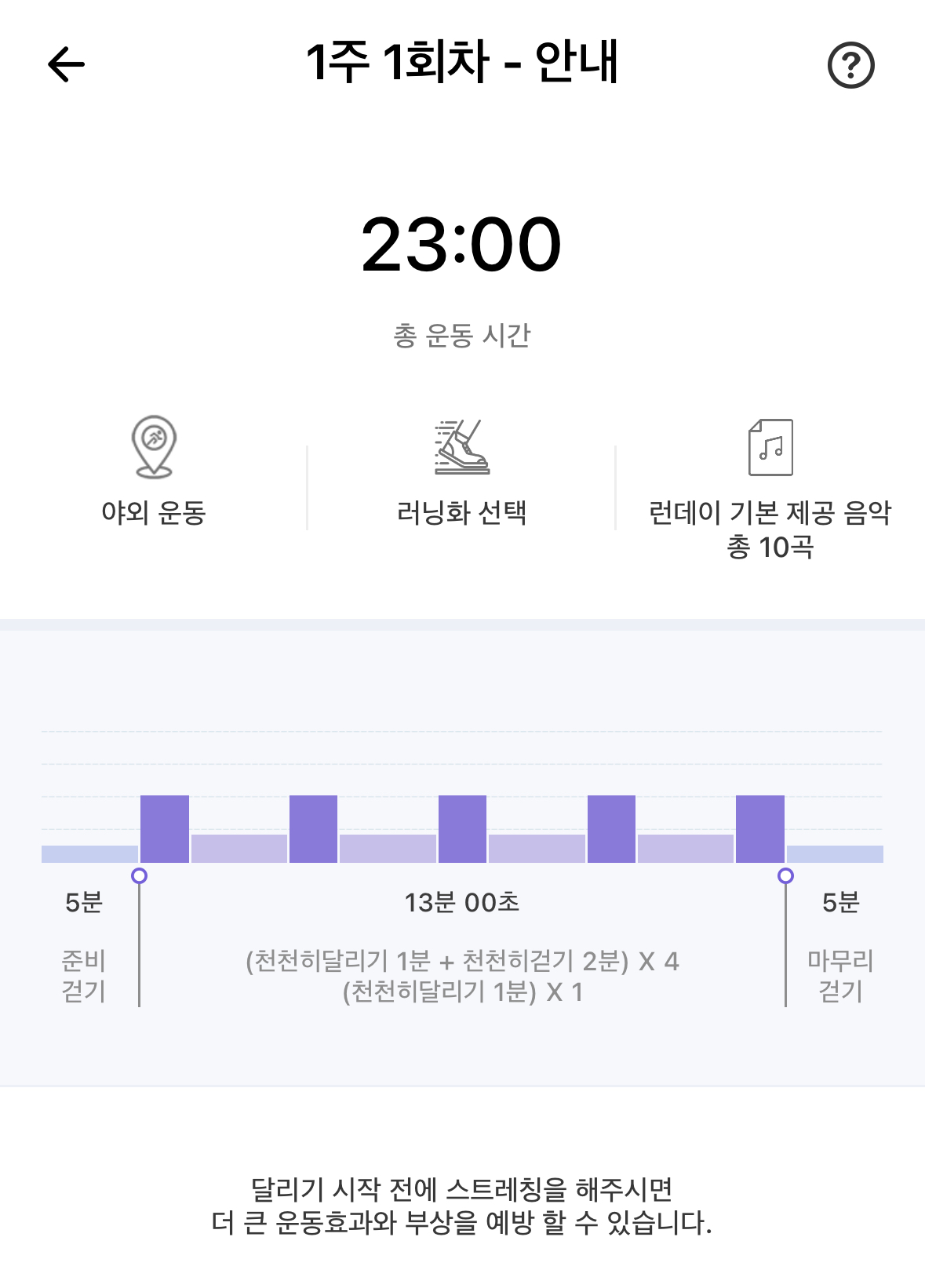
Task: Click the 총 운동 시간 label
Action: (462, 333)
